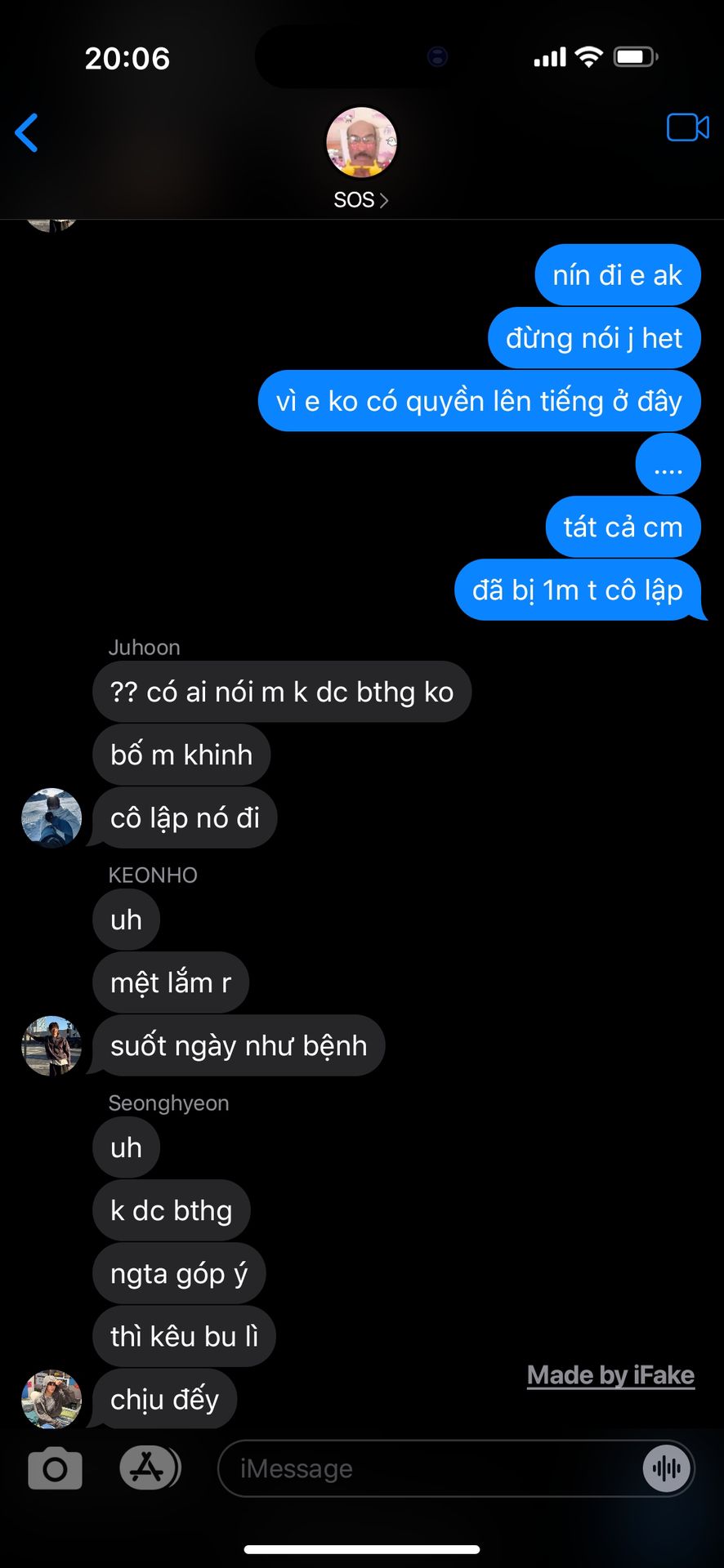724x1568 pixels.
Task: Open Seonghyeon's profile avatar
Action: (51, 1399)
